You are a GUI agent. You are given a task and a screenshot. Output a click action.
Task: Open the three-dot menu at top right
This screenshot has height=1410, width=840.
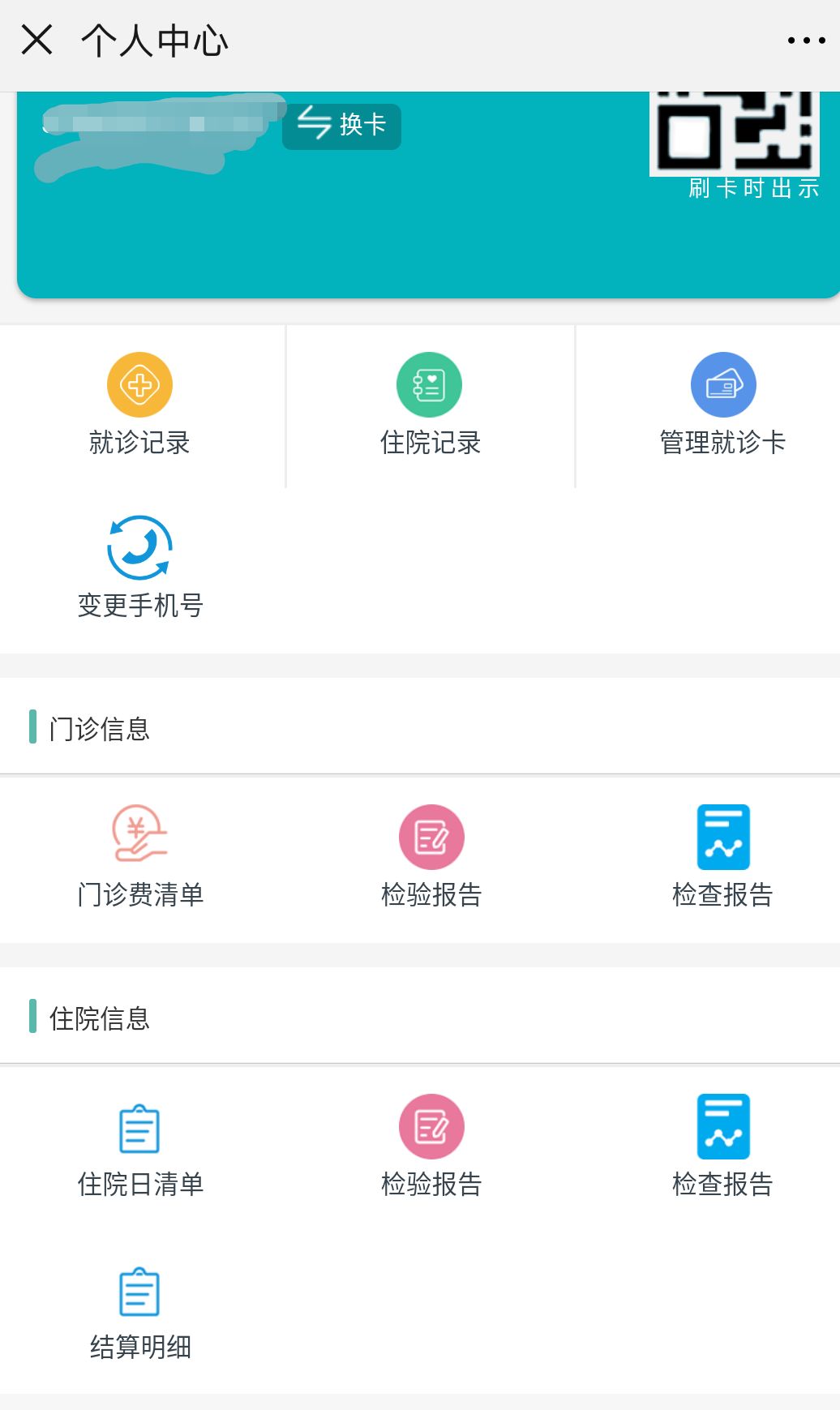click(x=805, y=38)
